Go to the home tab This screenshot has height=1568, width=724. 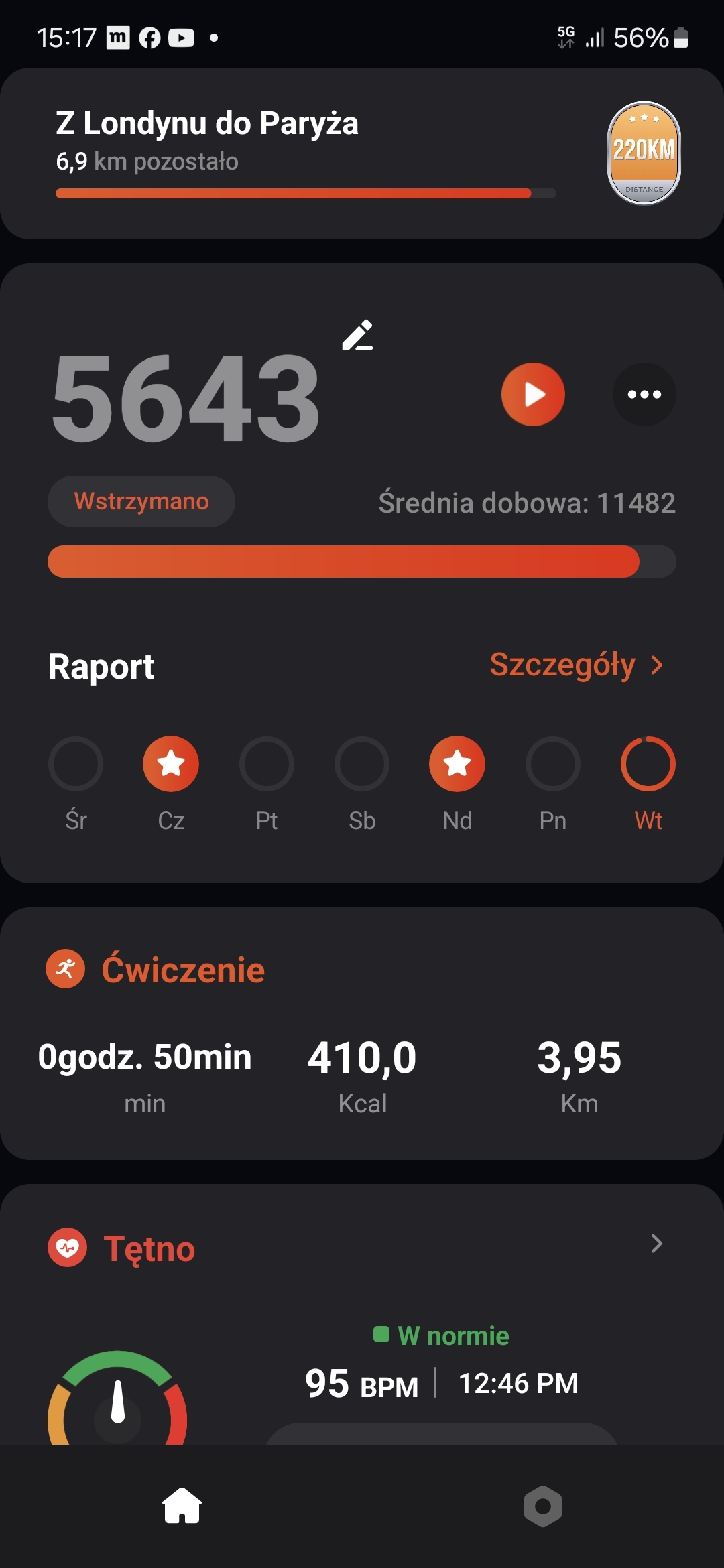(x=182, y=1506)
